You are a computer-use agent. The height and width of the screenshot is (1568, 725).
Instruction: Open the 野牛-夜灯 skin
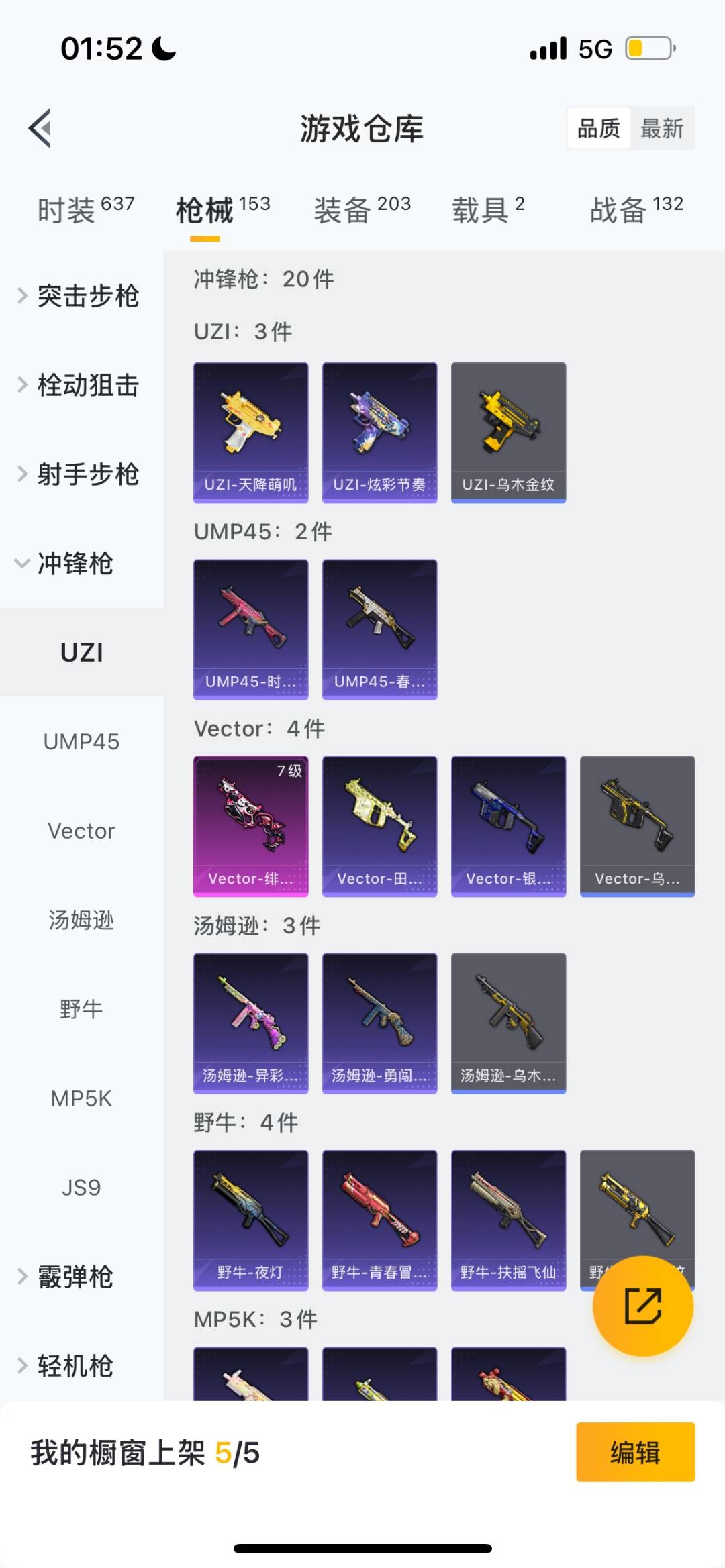tap(251, 1220)
